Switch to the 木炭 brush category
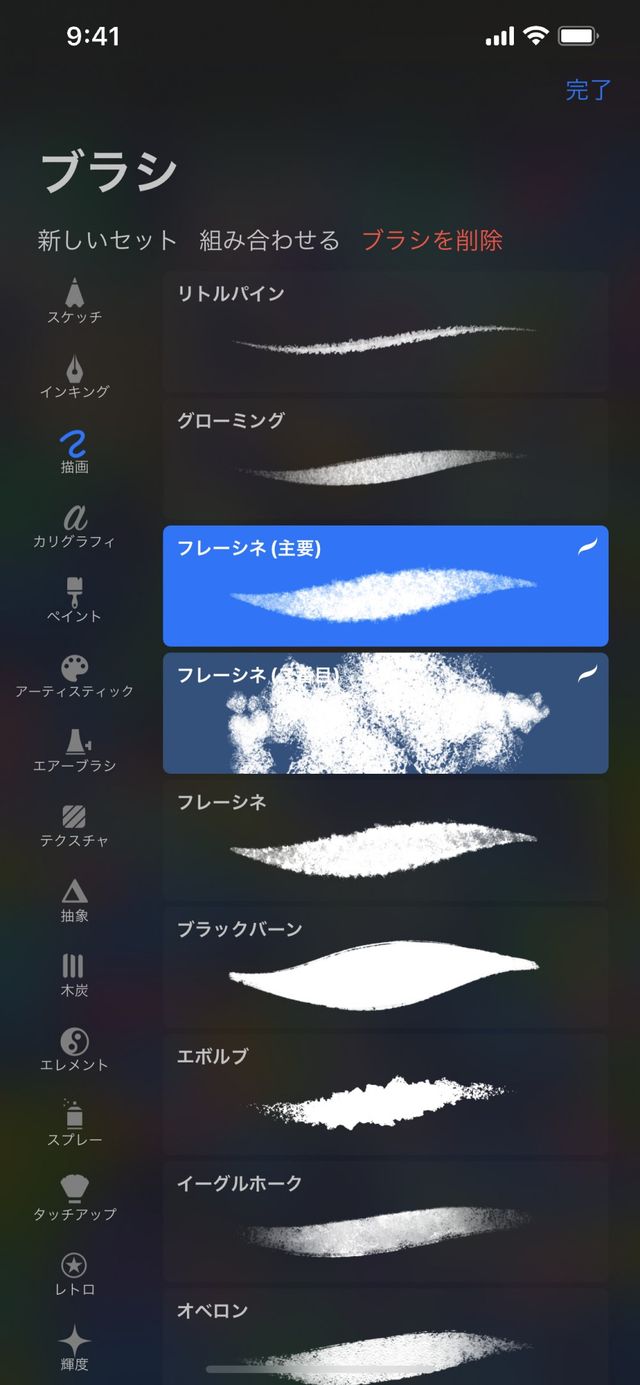The width and height of the screenshot is (640, 1385). [x=74, y=975]
